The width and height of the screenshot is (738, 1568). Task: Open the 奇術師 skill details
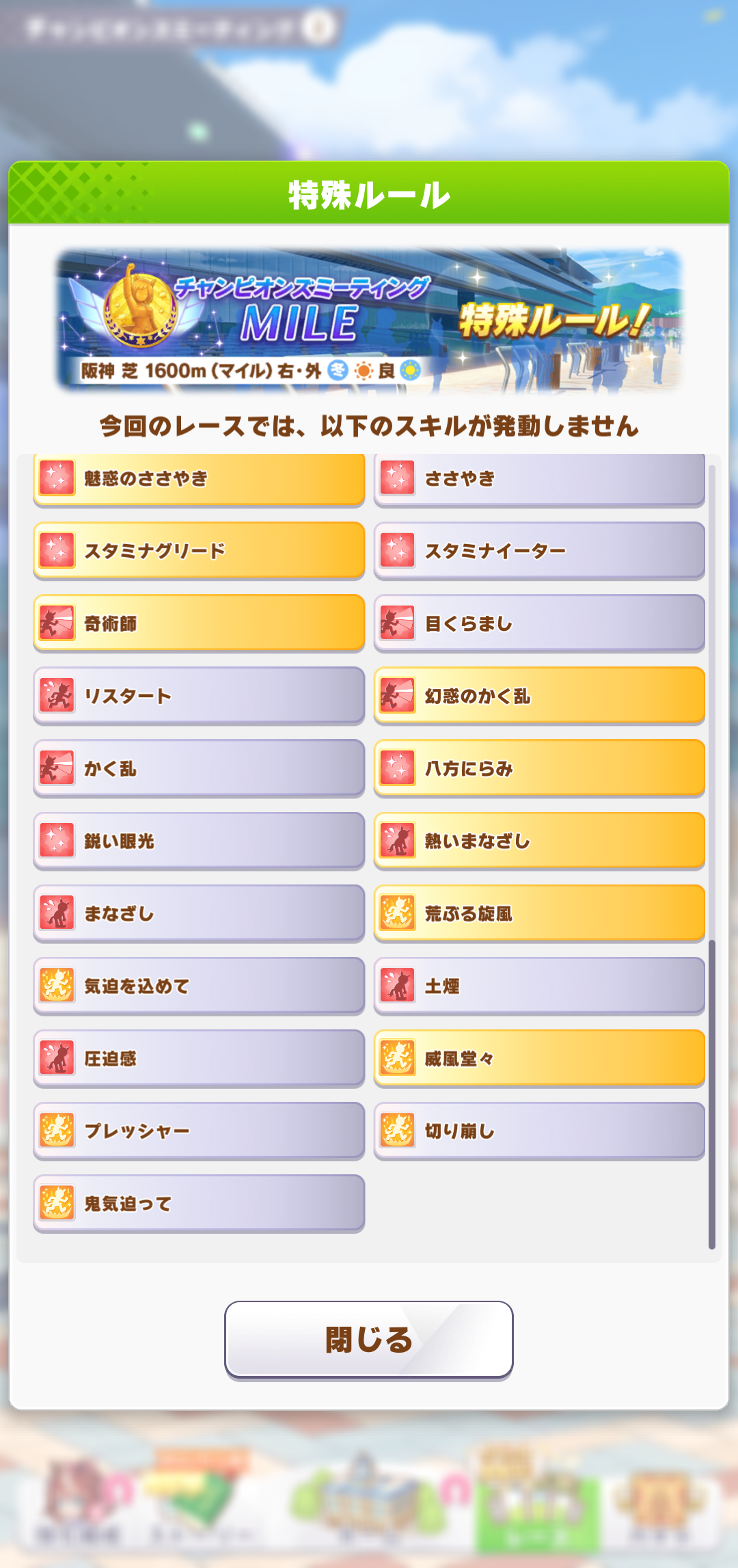click(198, 623)
